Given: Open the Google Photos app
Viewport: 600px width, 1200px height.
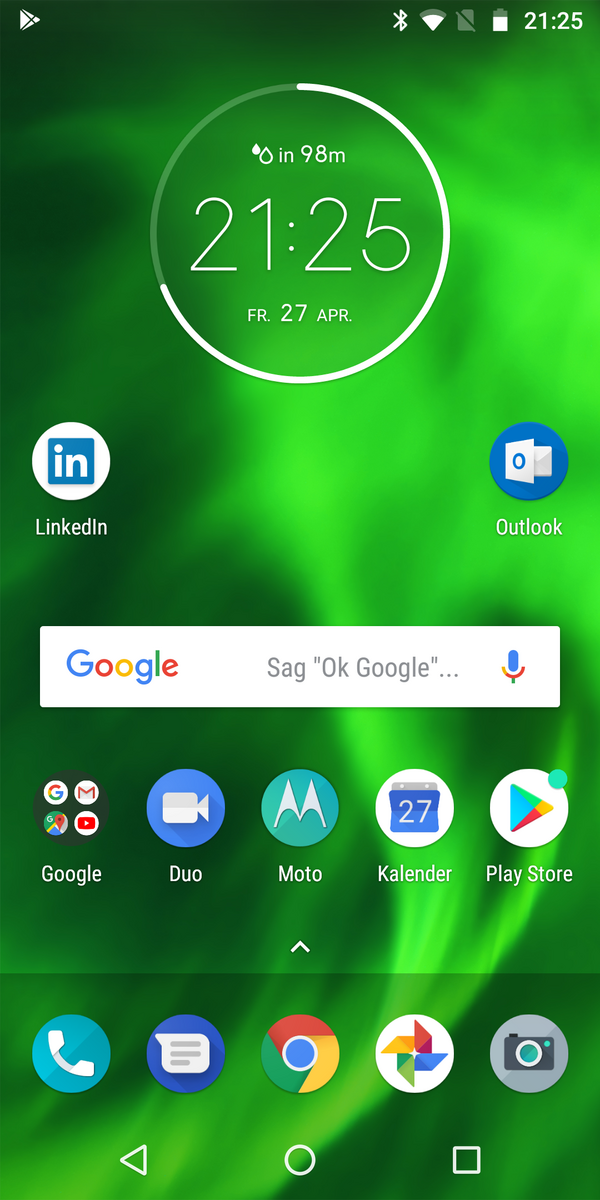Looking at the screenshot, I should coord(414,1053).
